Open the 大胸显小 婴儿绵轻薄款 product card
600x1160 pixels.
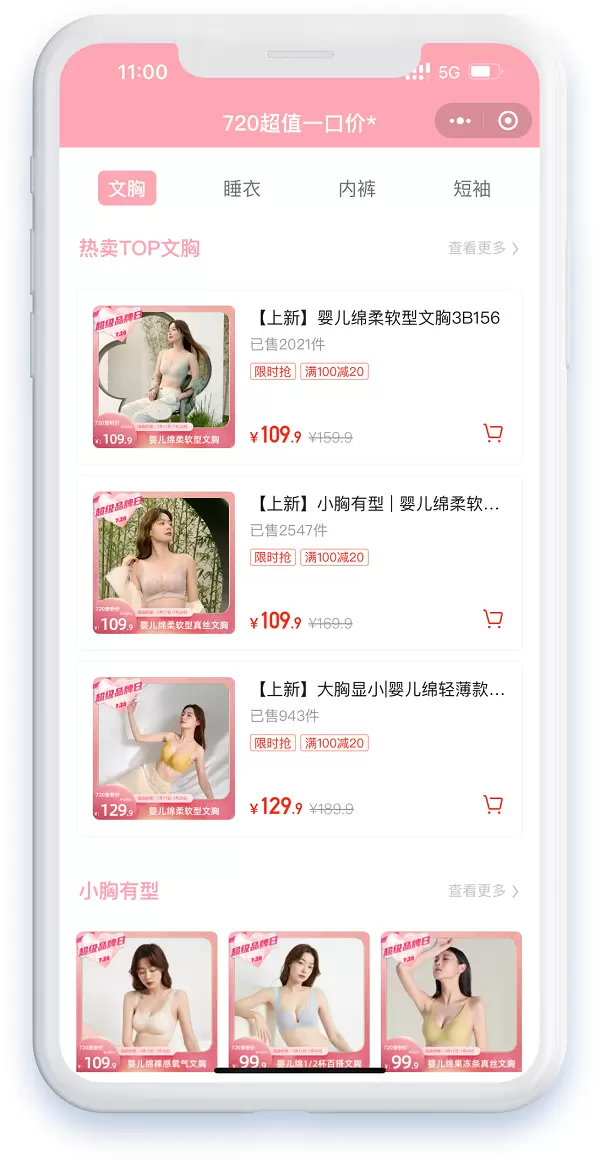[x=374, y=690]
